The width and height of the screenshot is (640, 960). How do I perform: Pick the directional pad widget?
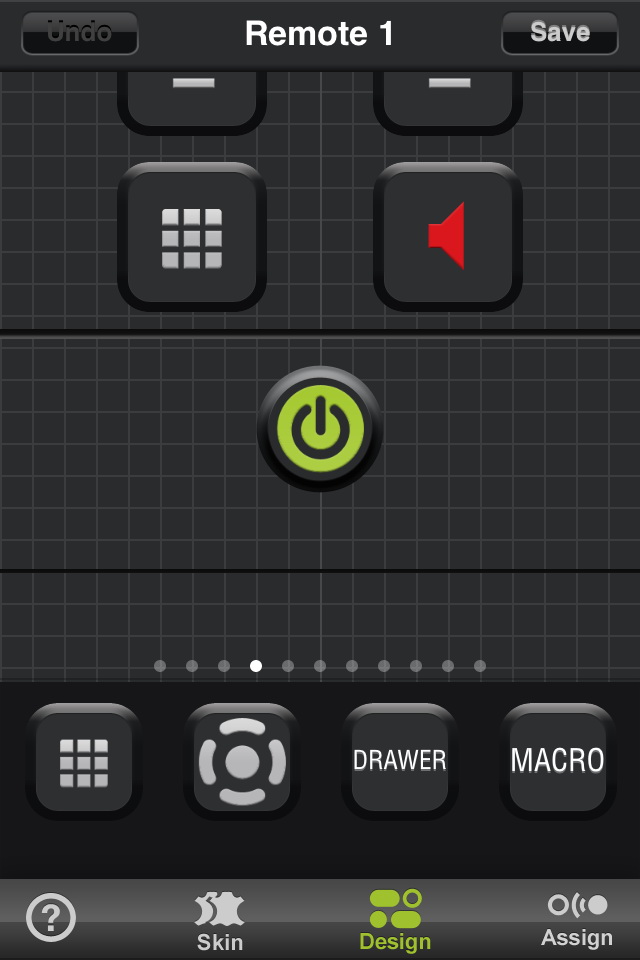point(242,761)
